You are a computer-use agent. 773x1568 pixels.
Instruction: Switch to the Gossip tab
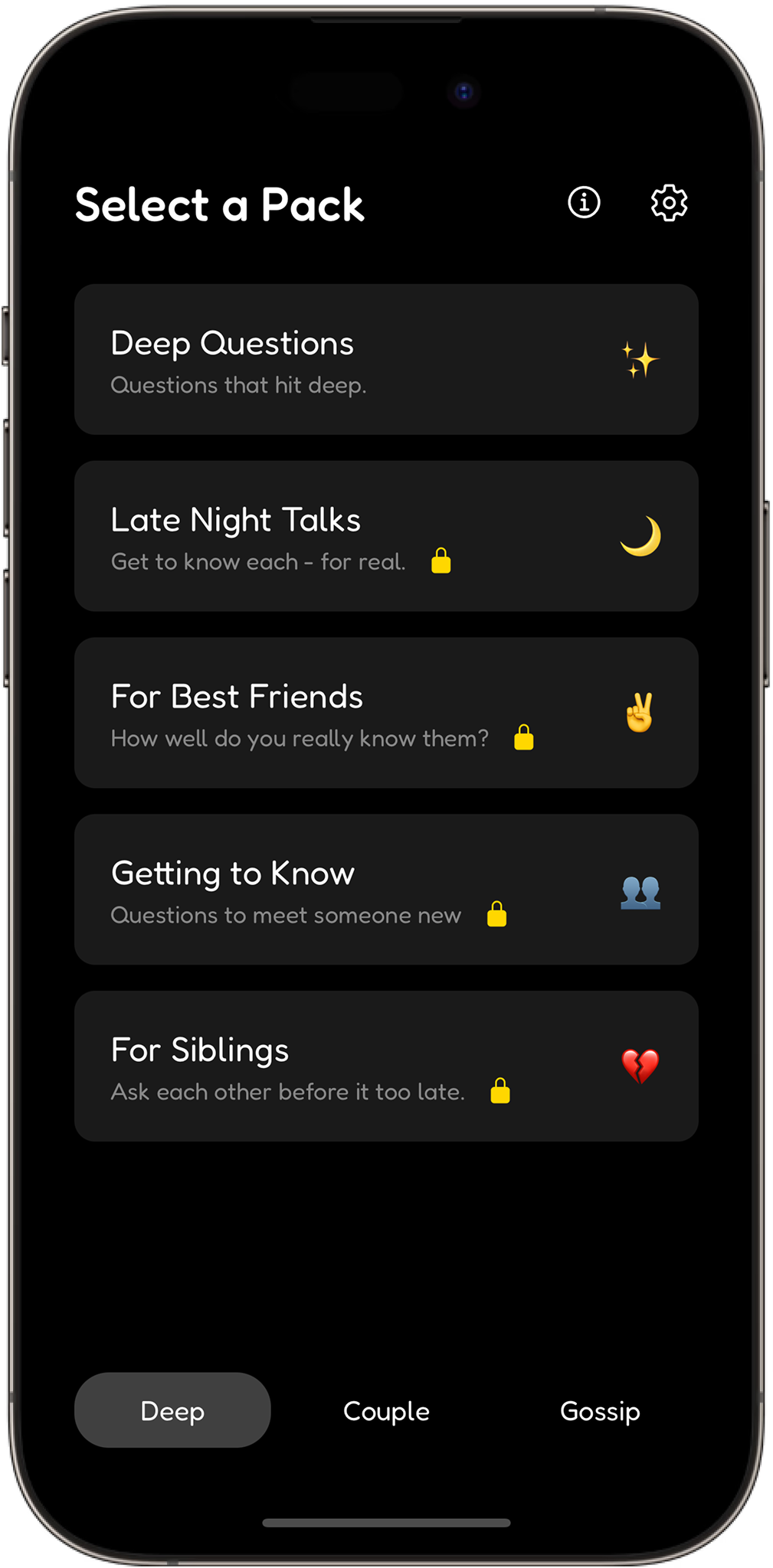600,1410
